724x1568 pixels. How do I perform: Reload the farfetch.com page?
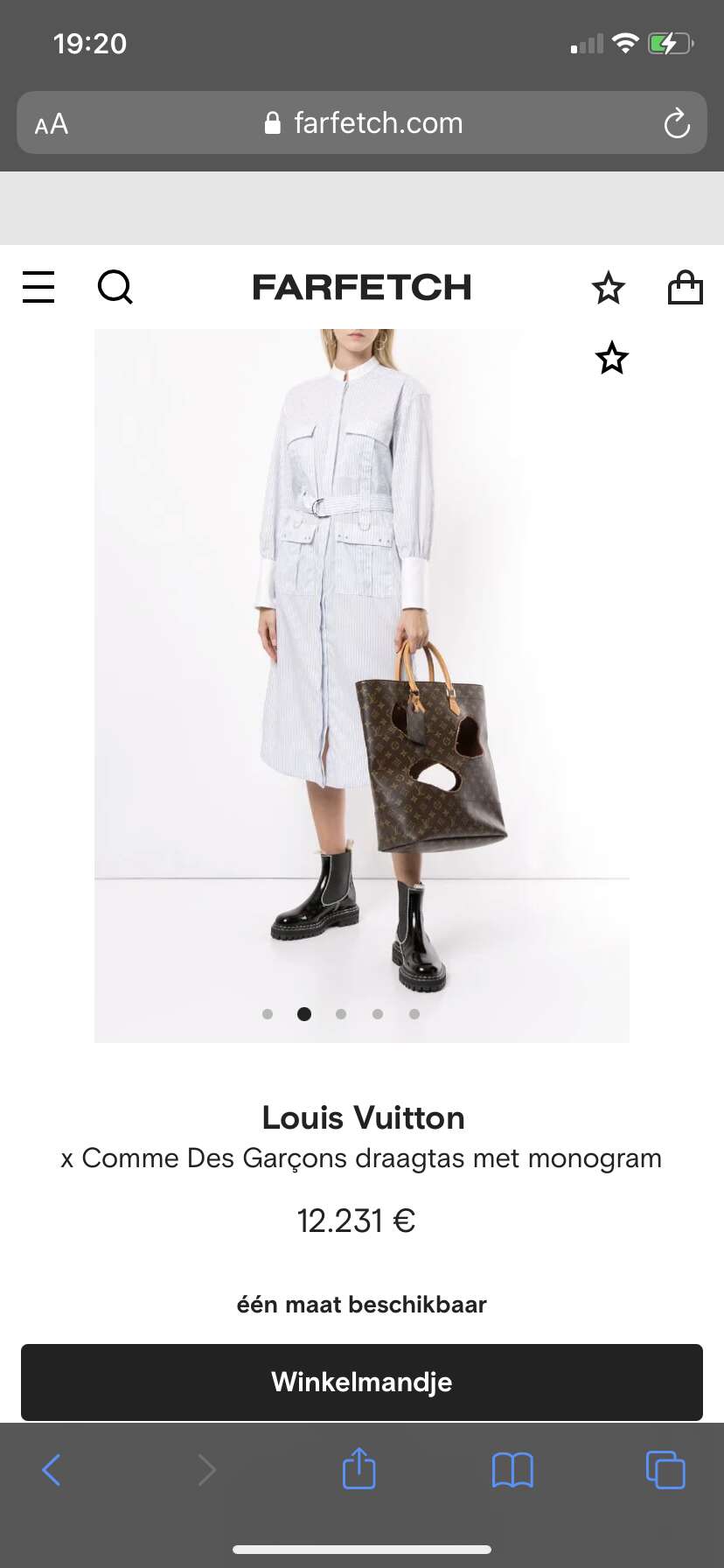pyautogui.click(x=677, y=123)
